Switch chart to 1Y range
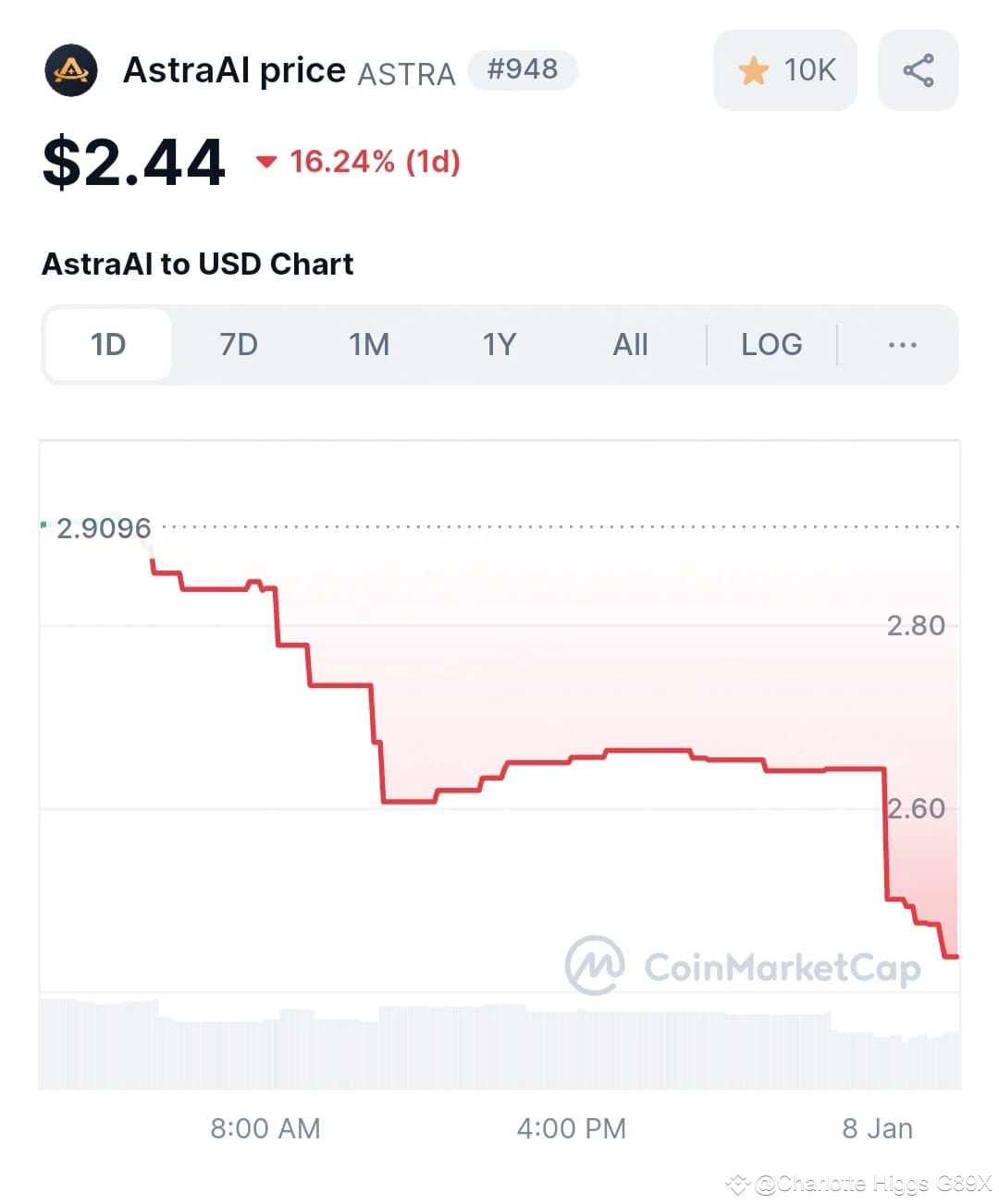The image size is (999, 1204). (499, 344)
